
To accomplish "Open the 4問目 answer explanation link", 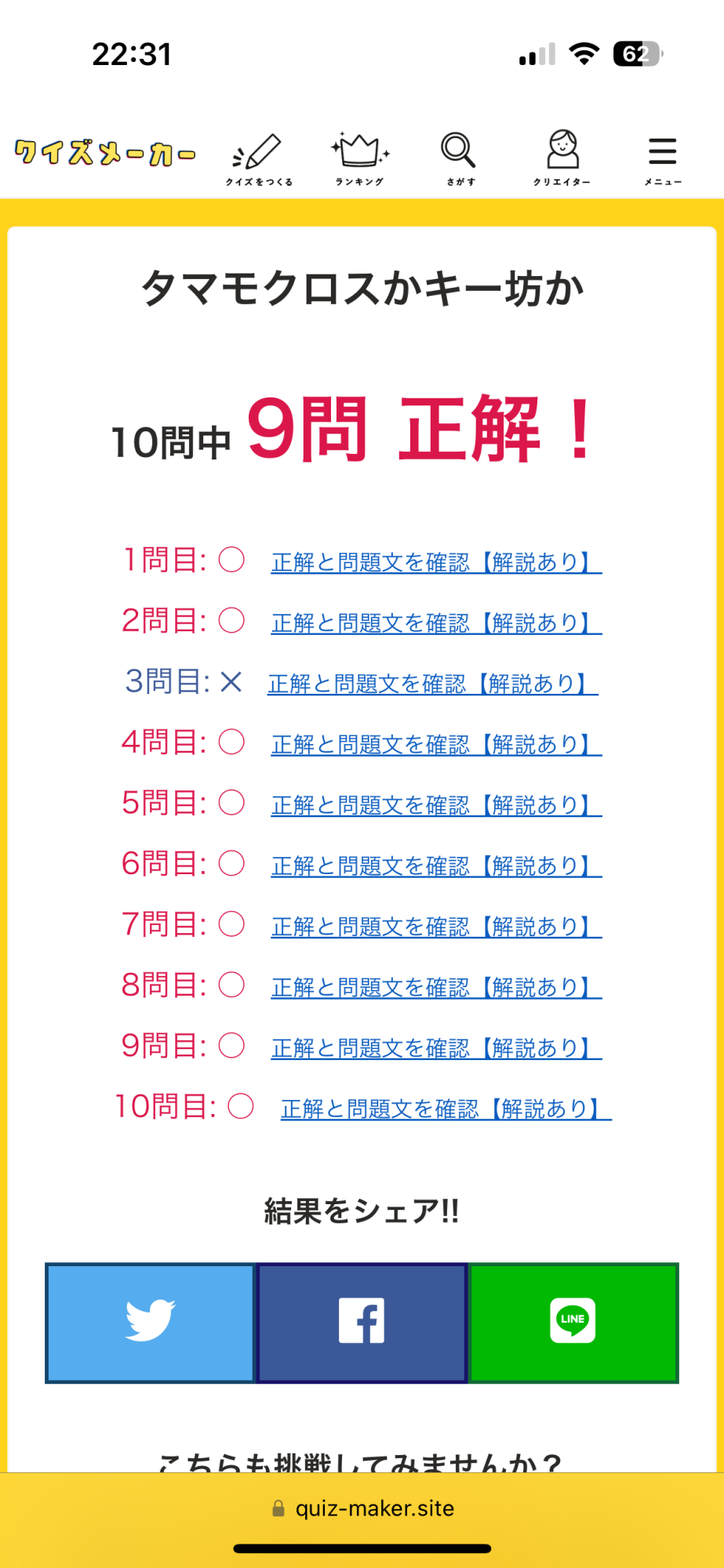I will (436, 745).
